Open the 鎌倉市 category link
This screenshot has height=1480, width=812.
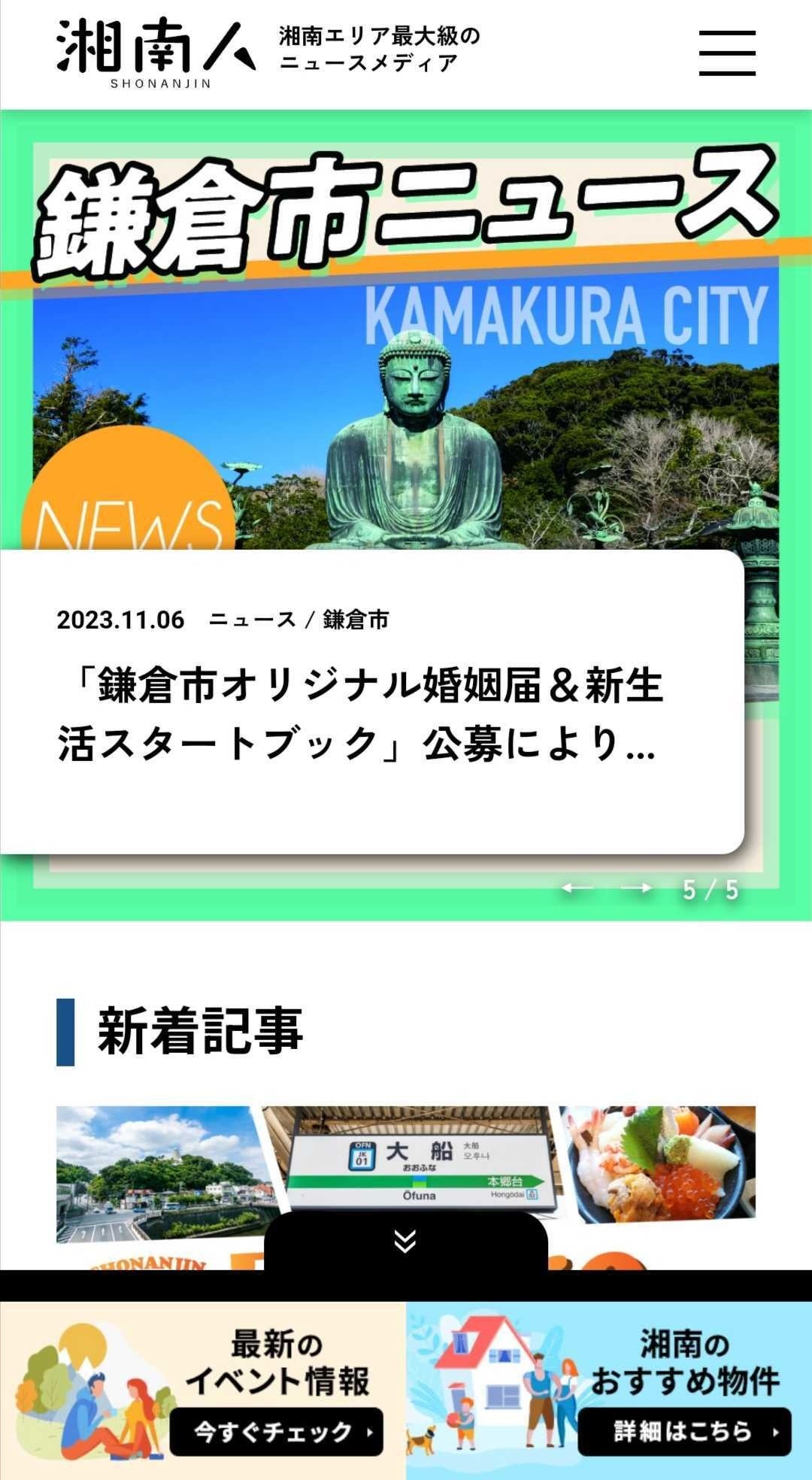pyautogui.click(x=356, y=620)
